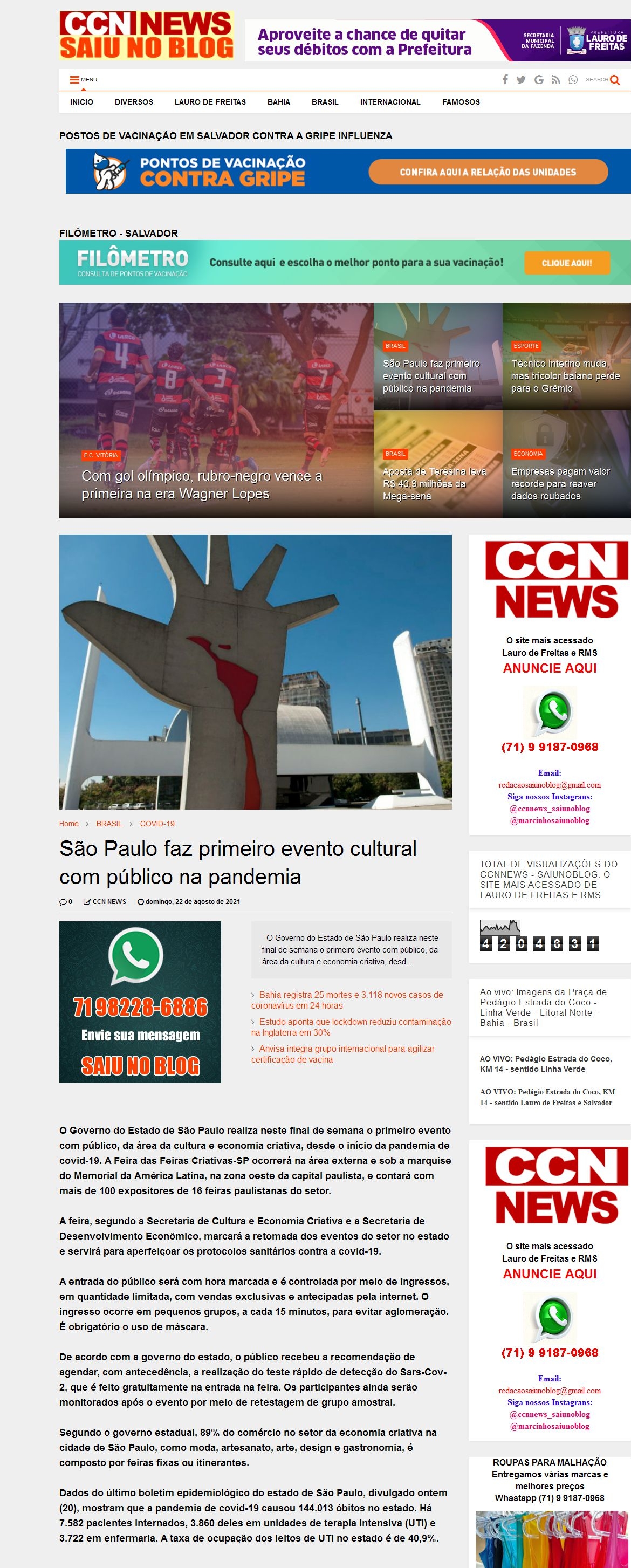Open 'Técnico interino muda' Esporte card
Viewport: 631px width, 1568px height.
(565, 375)
